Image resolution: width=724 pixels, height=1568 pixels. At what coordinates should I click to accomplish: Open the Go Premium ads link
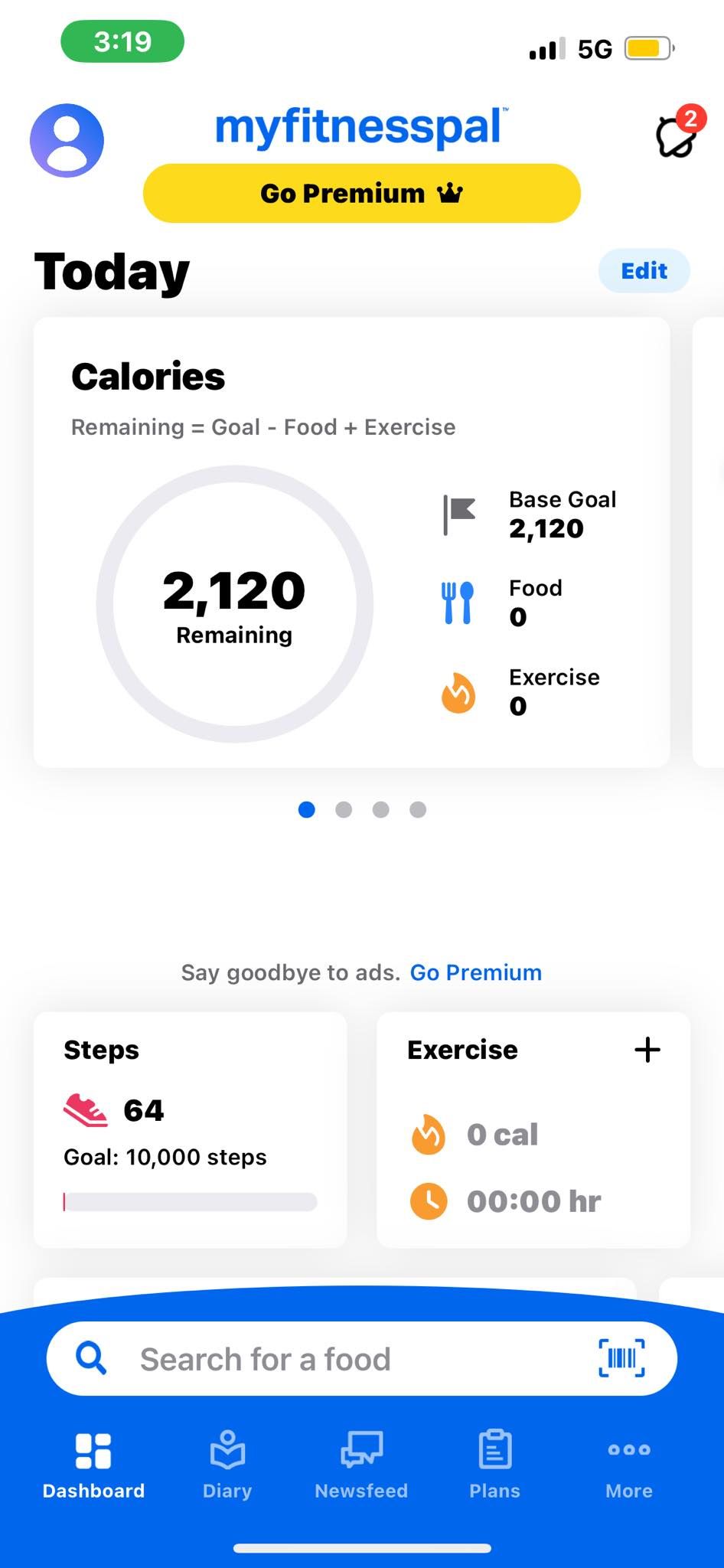tap(475, 972)
